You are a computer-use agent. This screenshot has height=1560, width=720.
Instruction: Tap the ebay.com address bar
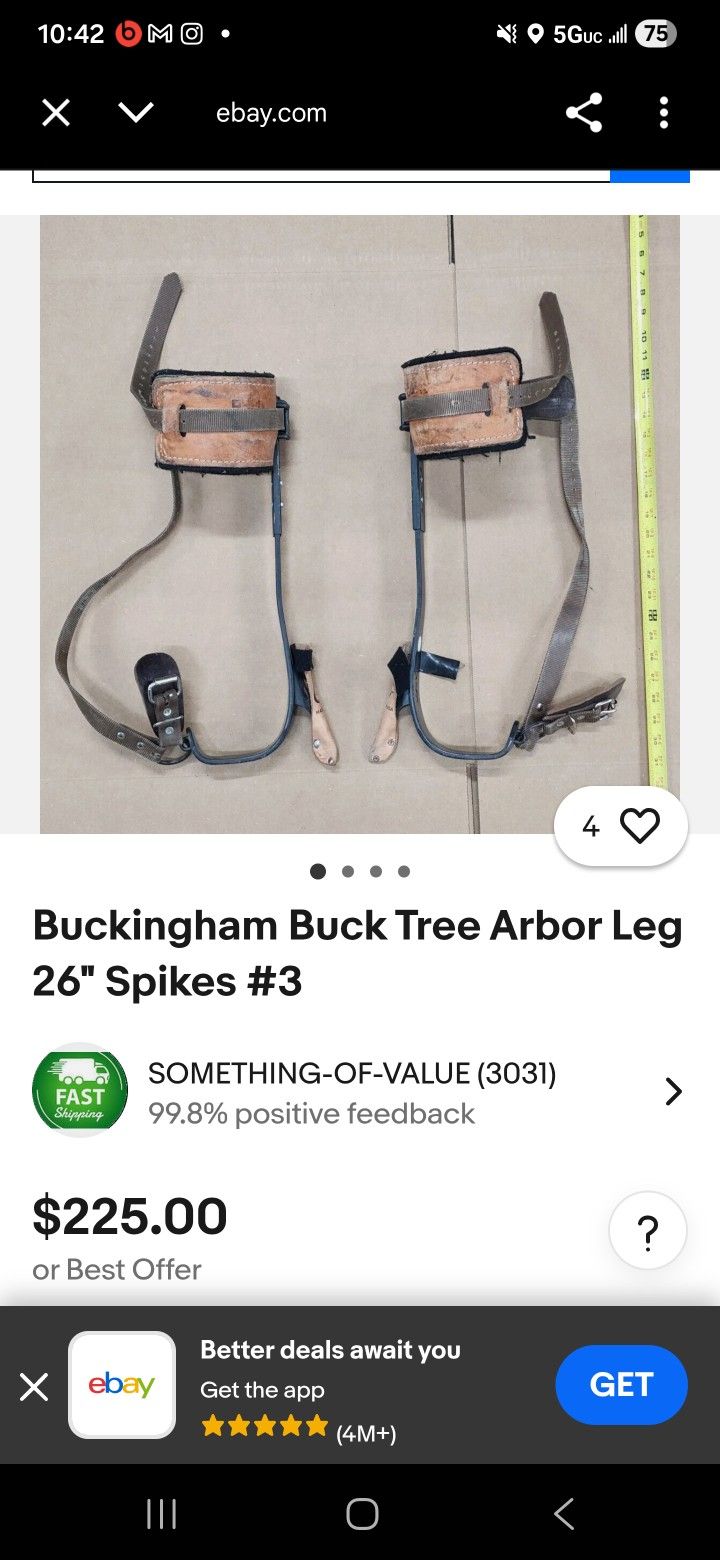pyautogui.click(x=272, y=112)
